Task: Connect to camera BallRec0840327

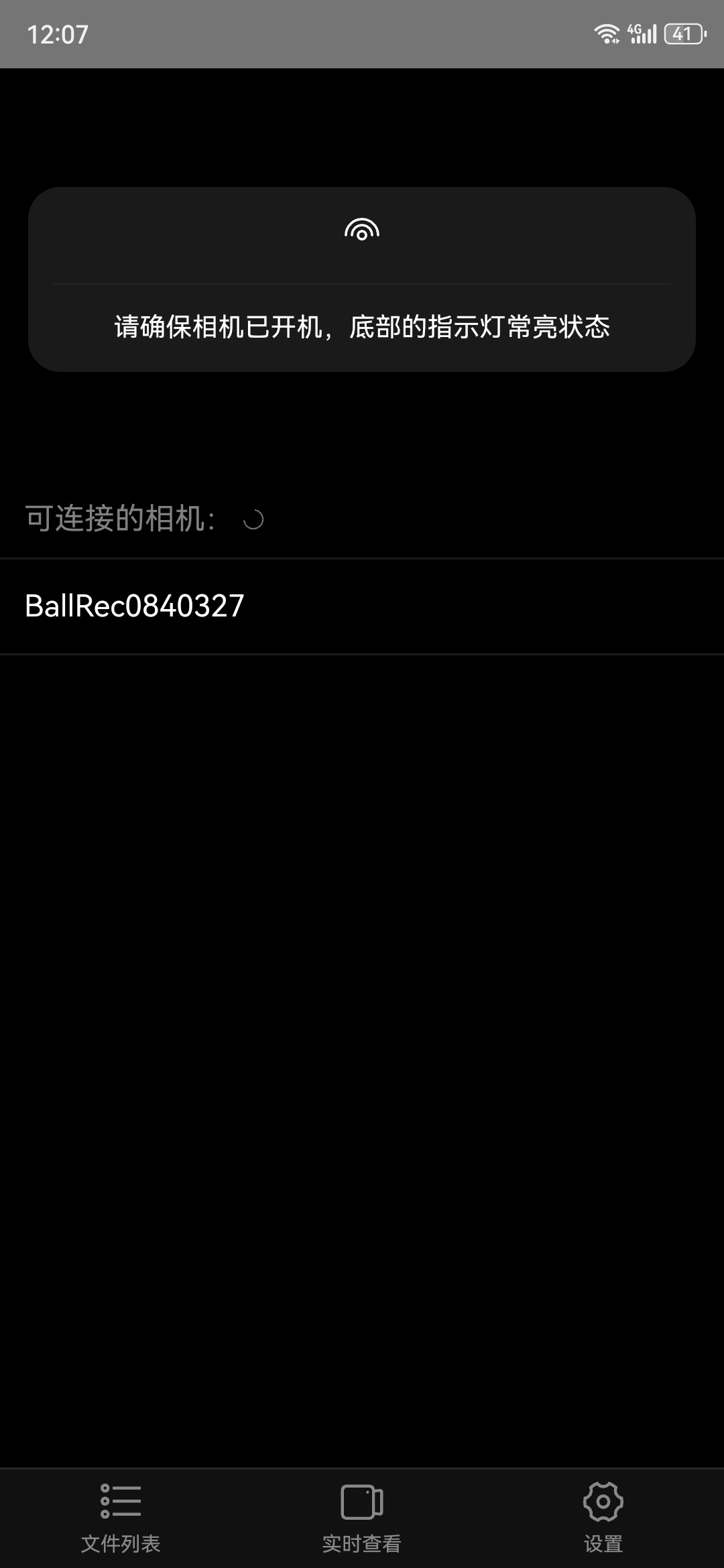Action: point(362,606)
